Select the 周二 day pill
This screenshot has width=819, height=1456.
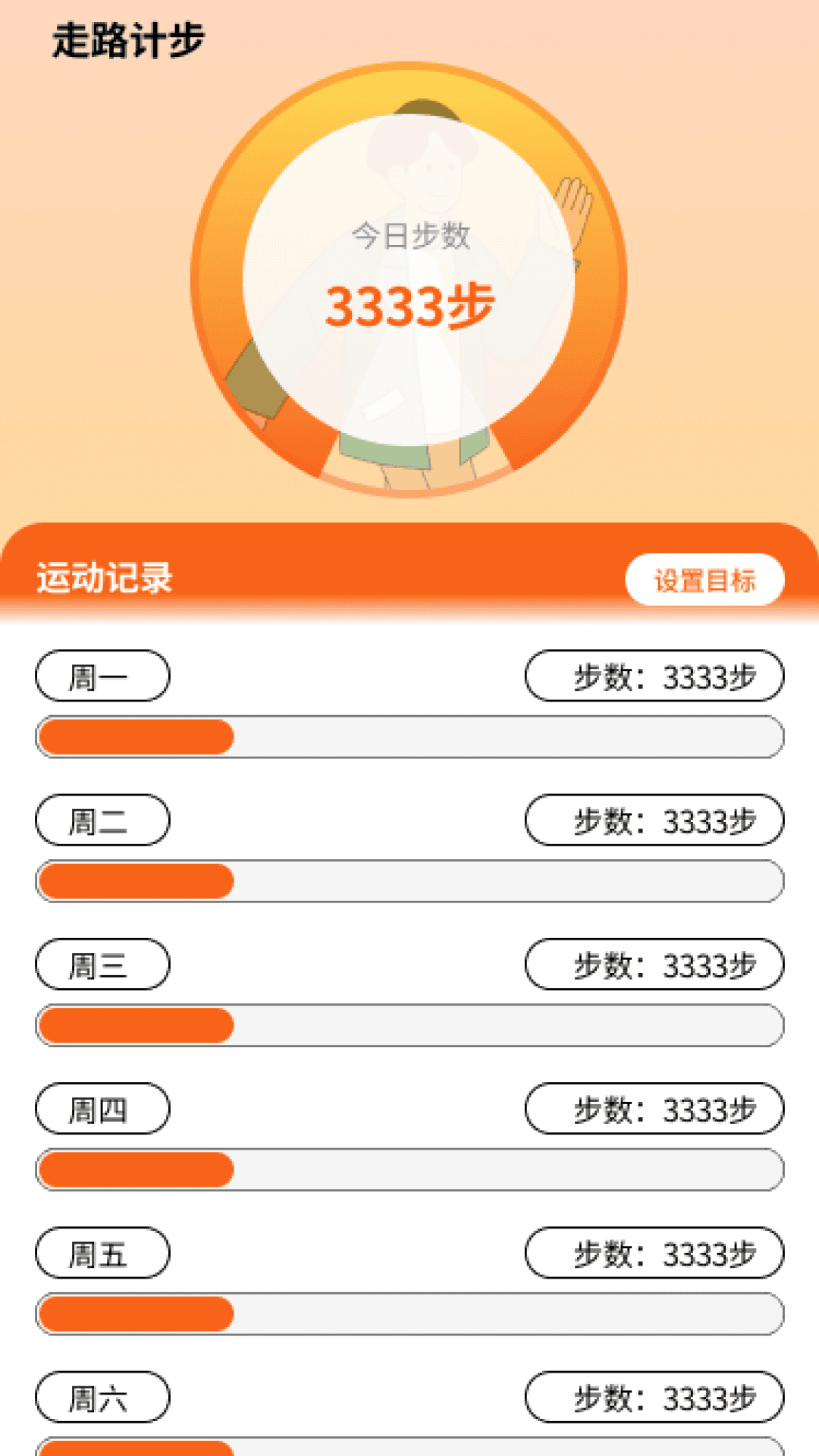pyautogui.click(x=102, y=821)
